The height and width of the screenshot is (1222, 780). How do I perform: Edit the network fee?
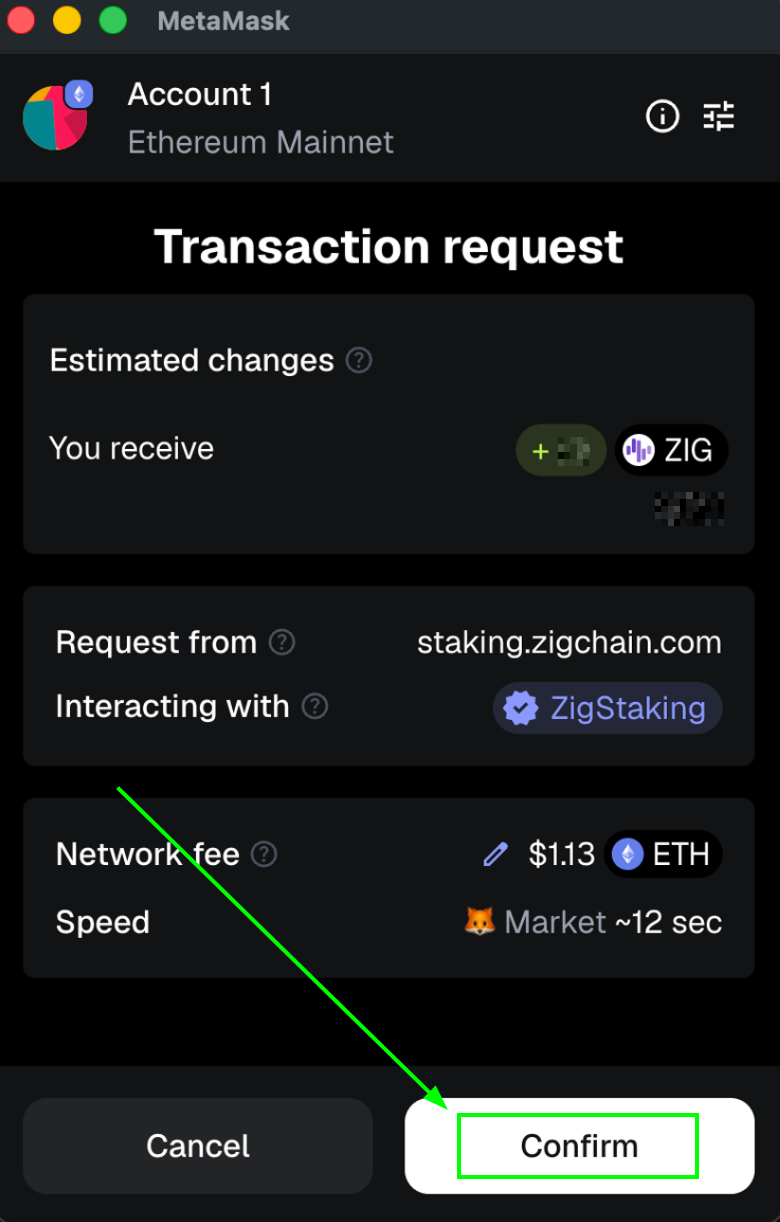coord(495,855)
